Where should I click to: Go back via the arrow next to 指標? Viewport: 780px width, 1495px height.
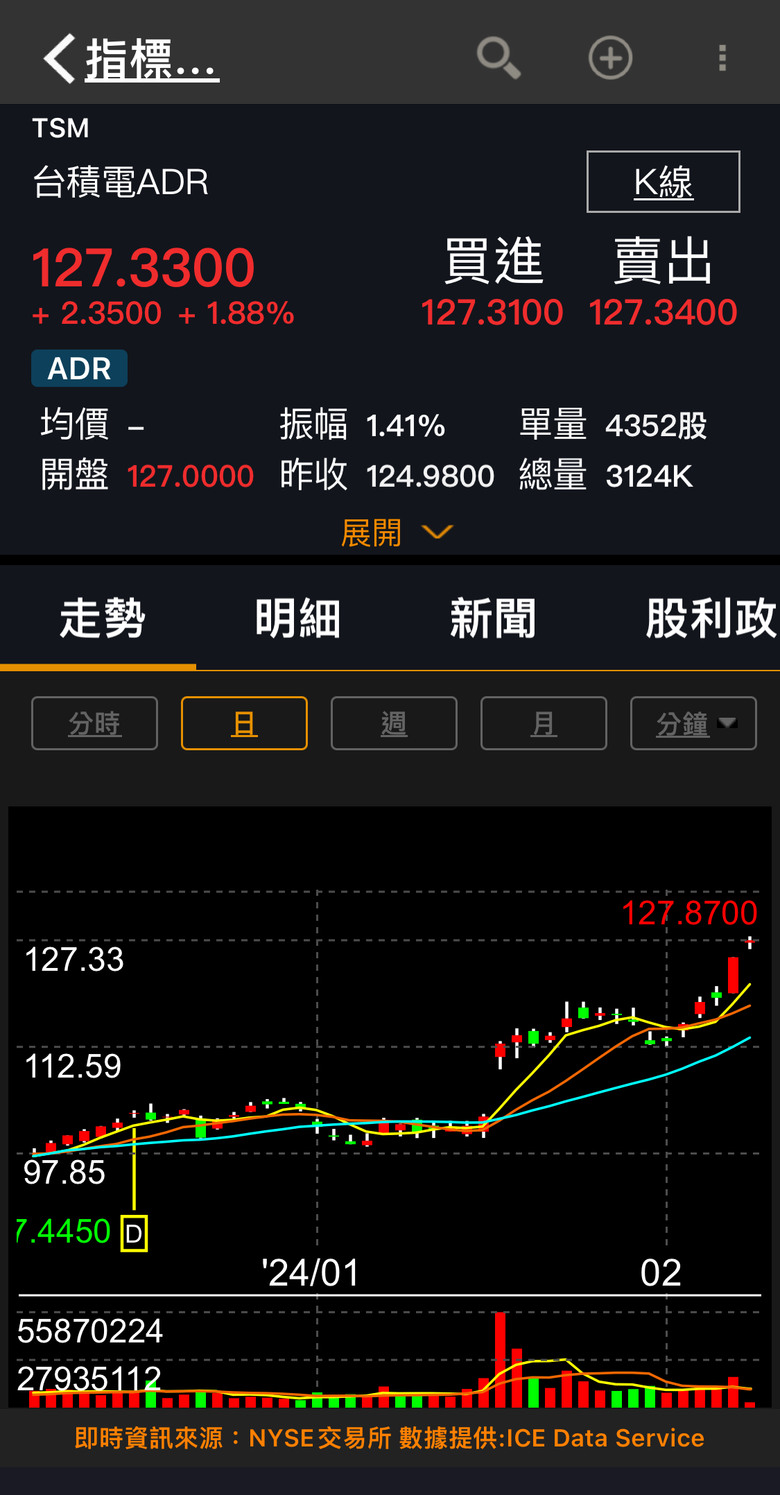tap(60, 59)
